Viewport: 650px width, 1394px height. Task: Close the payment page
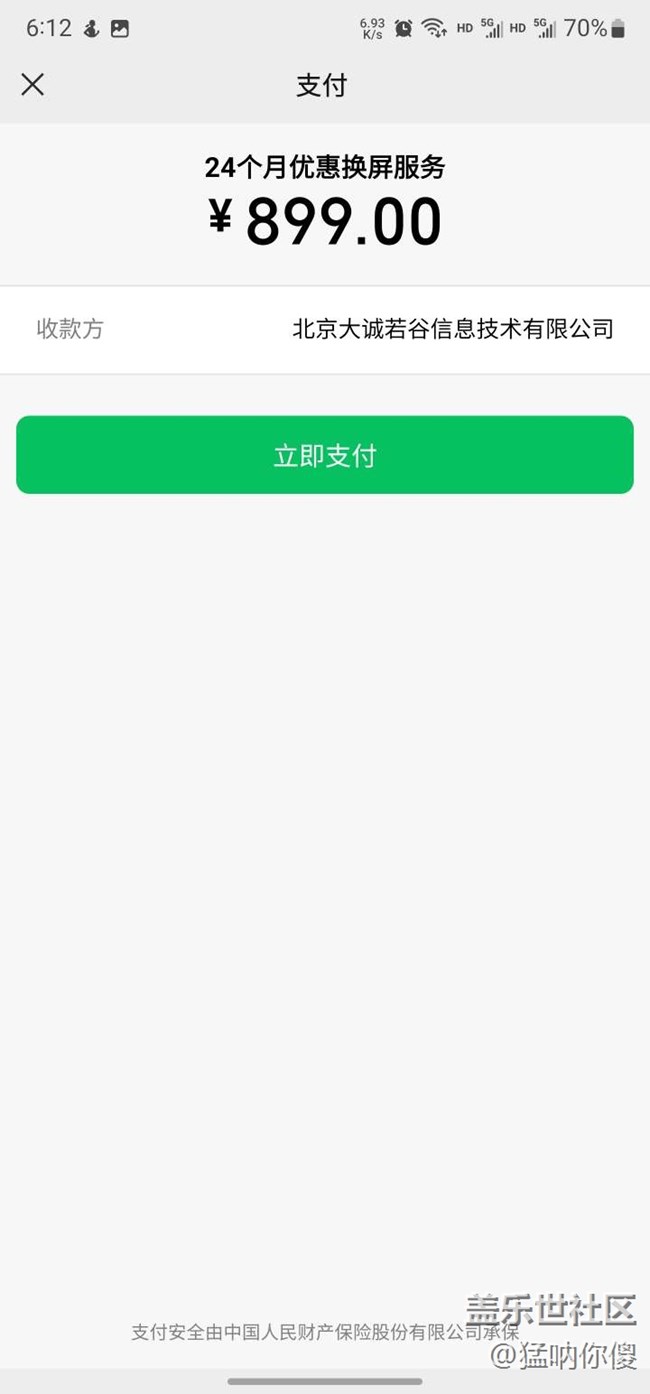33,85
